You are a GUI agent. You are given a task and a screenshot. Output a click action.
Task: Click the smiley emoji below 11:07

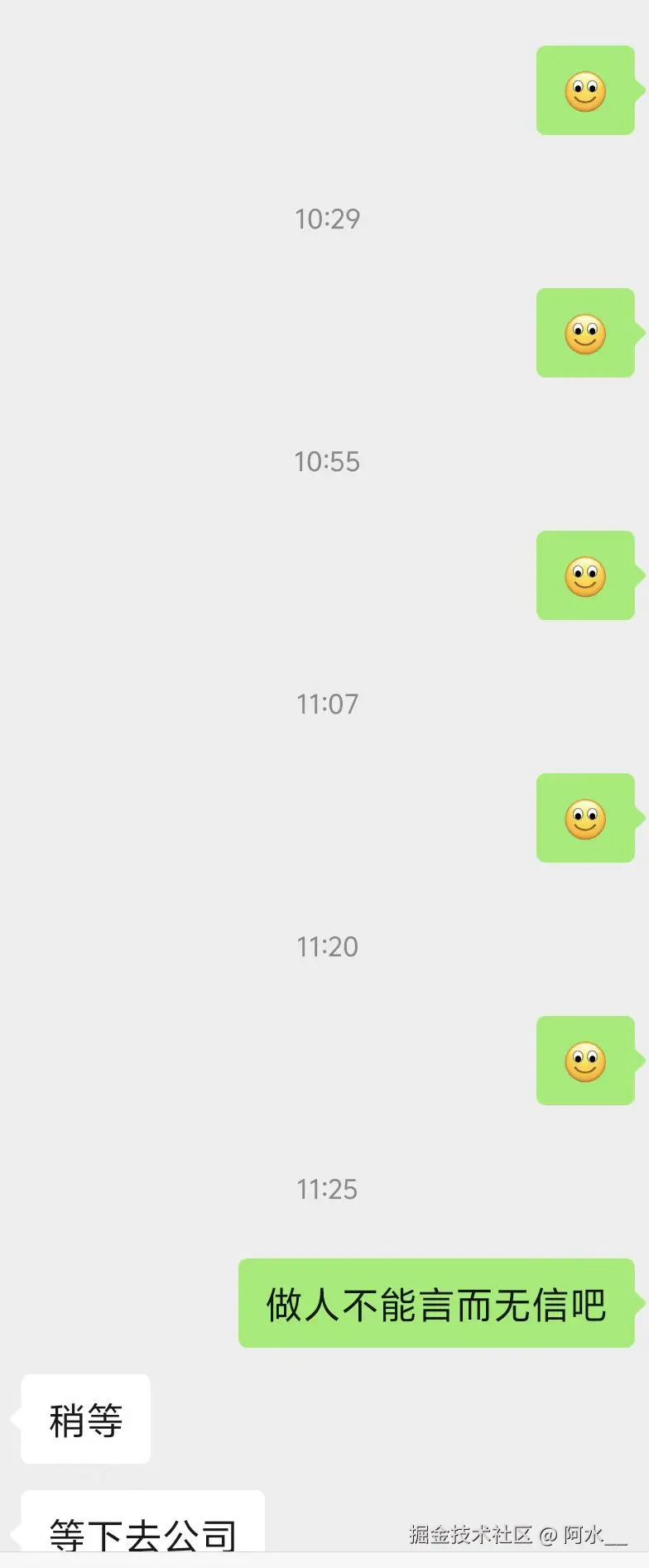[x=586, y=819]
